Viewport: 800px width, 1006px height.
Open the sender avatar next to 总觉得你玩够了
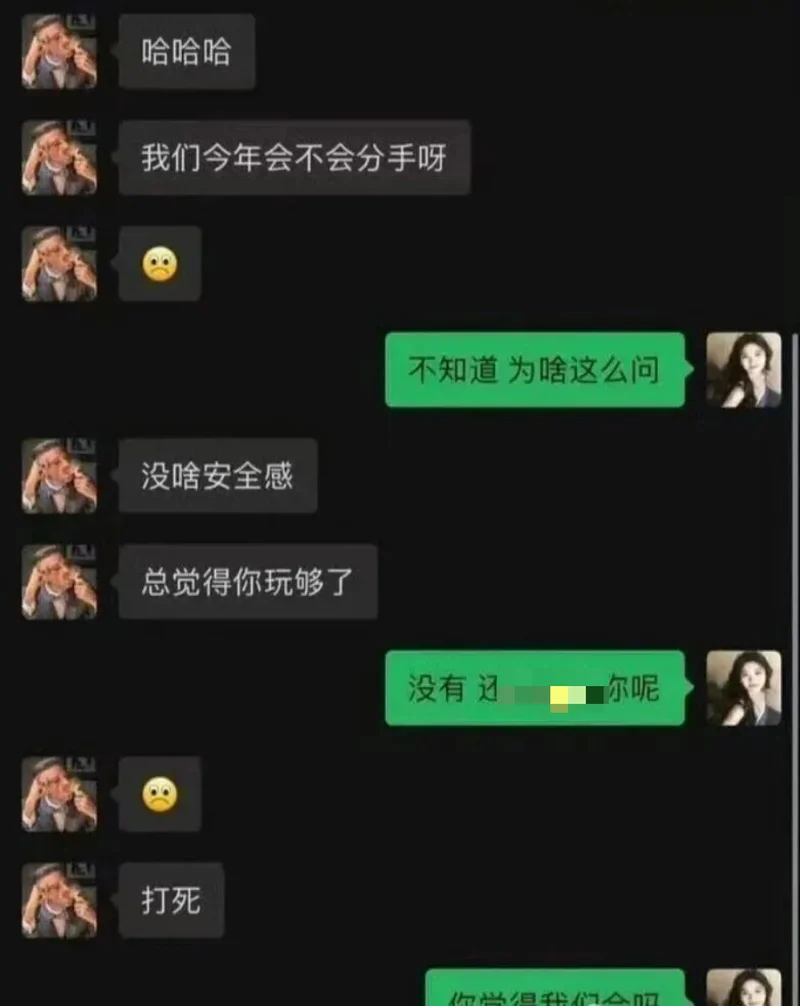[x=59, y=582]
